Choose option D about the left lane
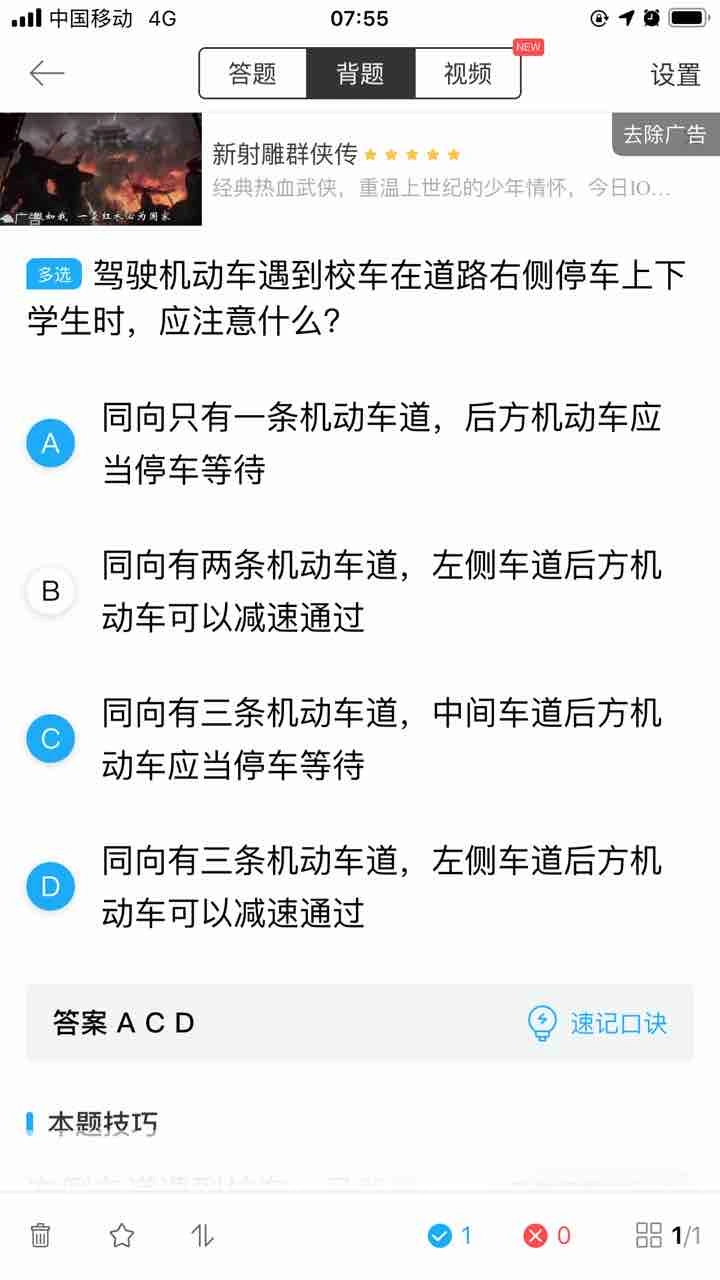 pyautogui.click(x=360, y=886)
